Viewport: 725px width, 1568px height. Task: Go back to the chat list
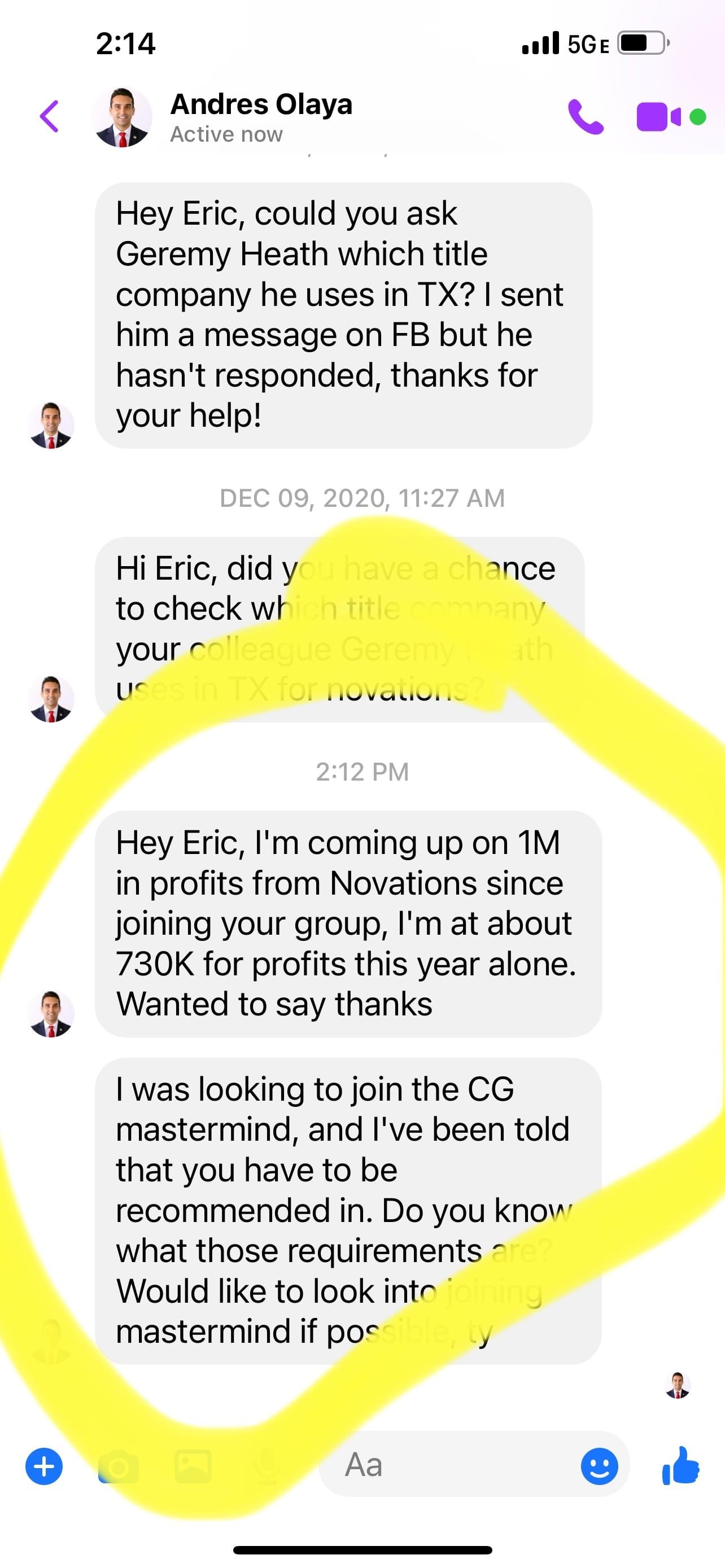pos(50,116)
